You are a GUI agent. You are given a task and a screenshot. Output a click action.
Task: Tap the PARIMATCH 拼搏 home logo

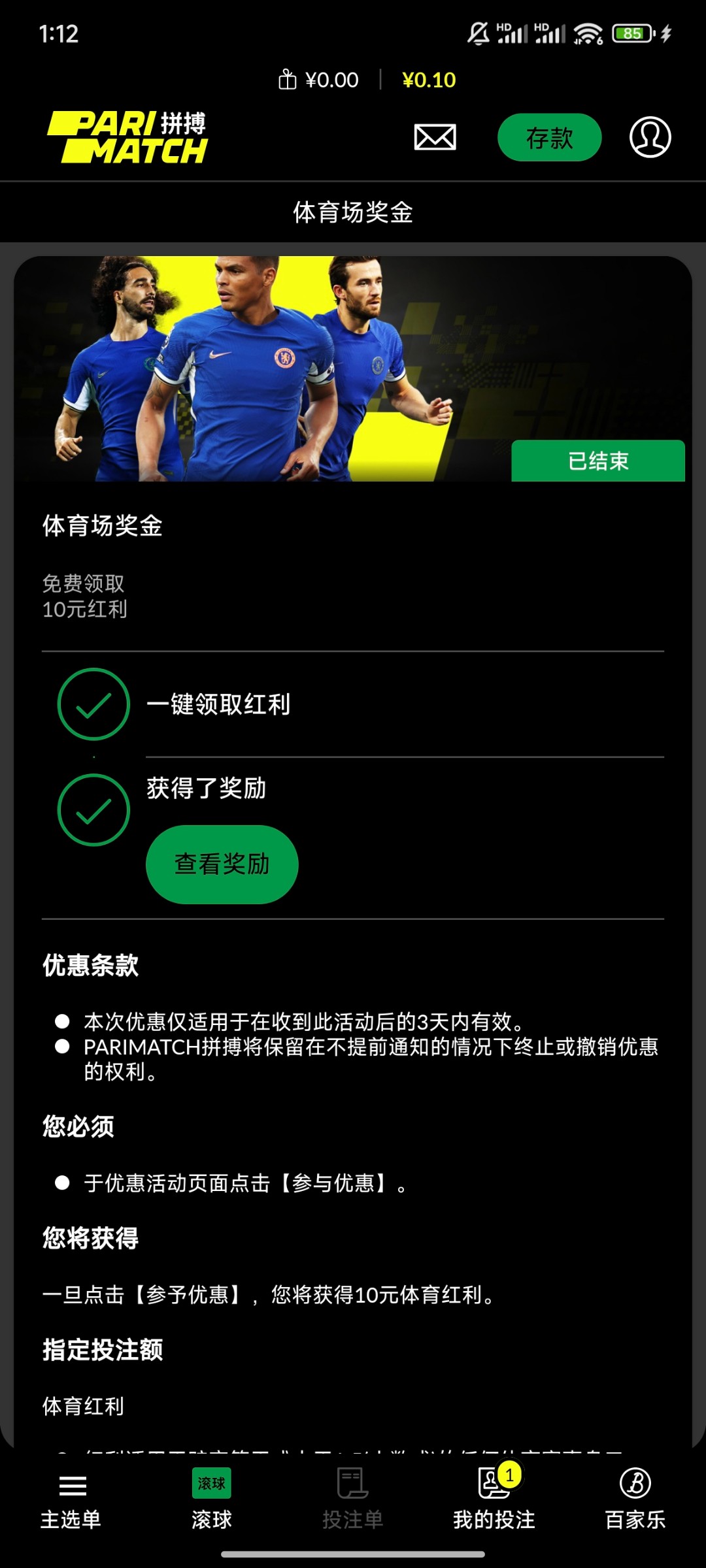pos(128,137)
